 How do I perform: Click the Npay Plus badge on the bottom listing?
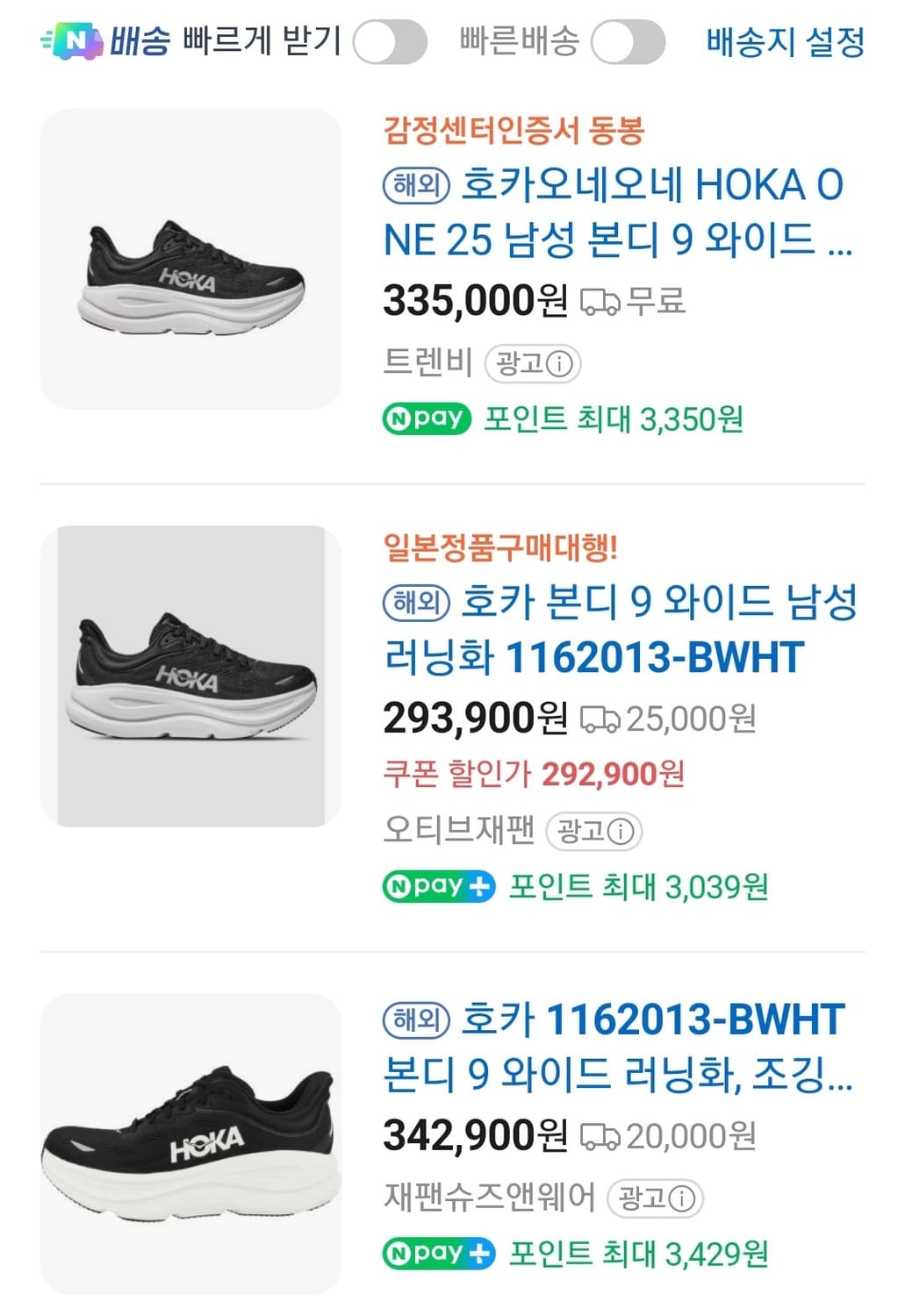(x=437, y=1253)
